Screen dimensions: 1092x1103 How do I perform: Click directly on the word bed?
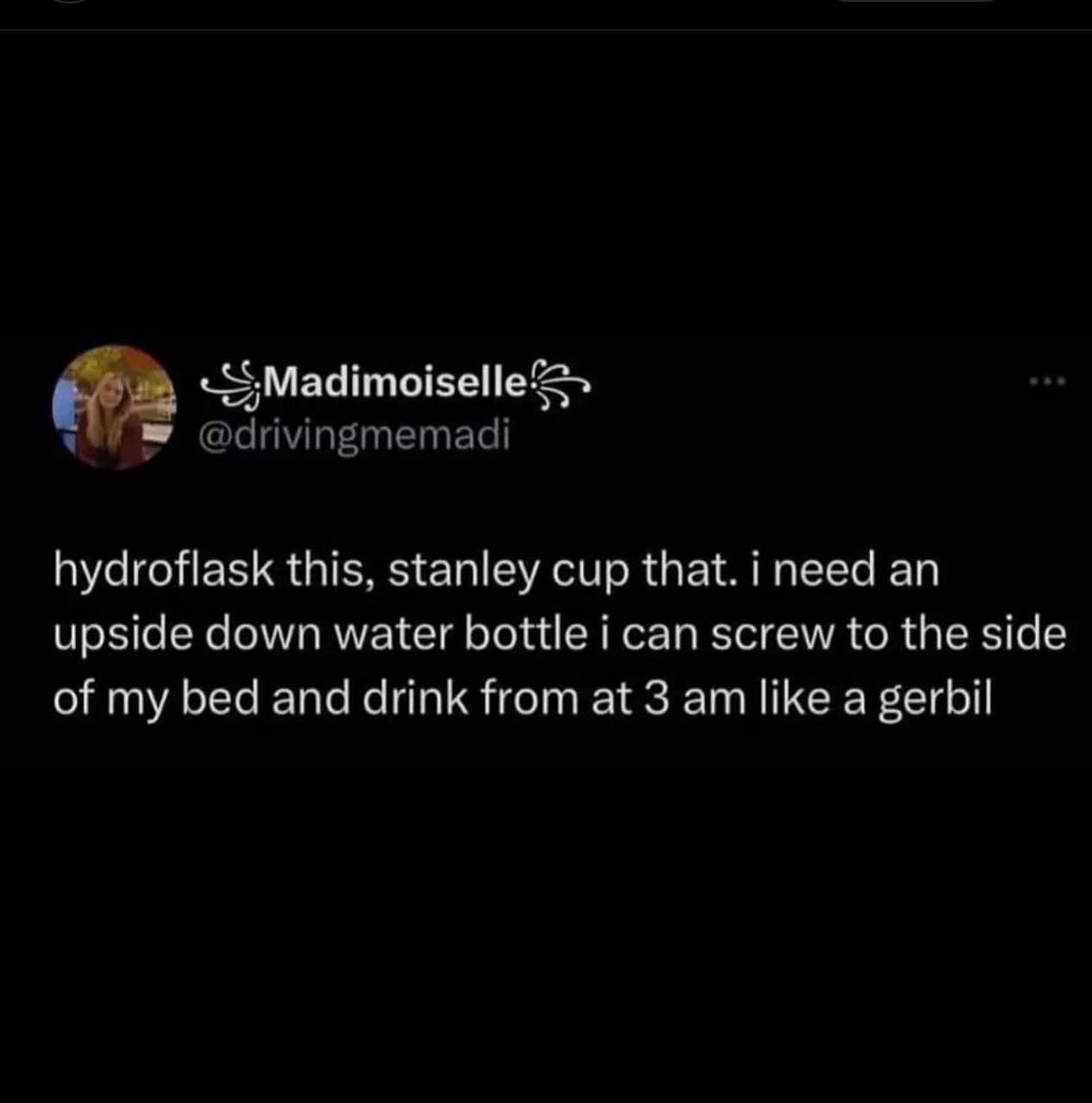(x=224, y=697)
